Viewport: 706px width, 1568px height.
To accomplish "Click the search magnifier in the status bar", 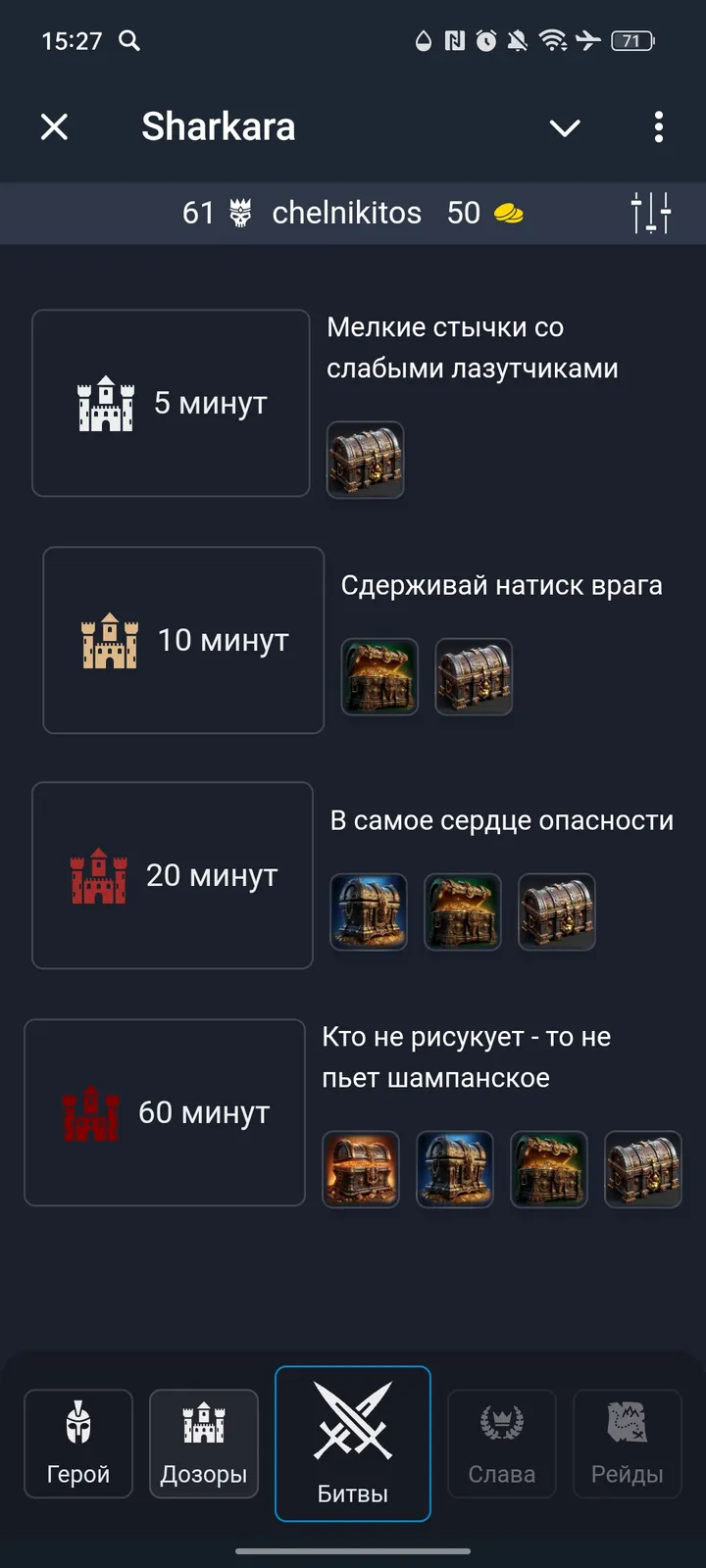I will coord(128,42).
